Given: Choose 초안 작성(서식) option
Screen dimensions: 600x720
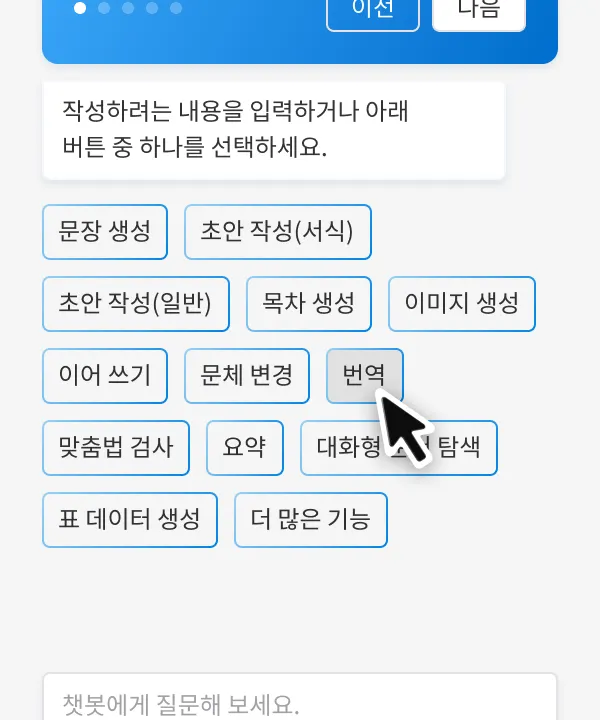Looking at the screenshot, I should [x=277, y=232].
